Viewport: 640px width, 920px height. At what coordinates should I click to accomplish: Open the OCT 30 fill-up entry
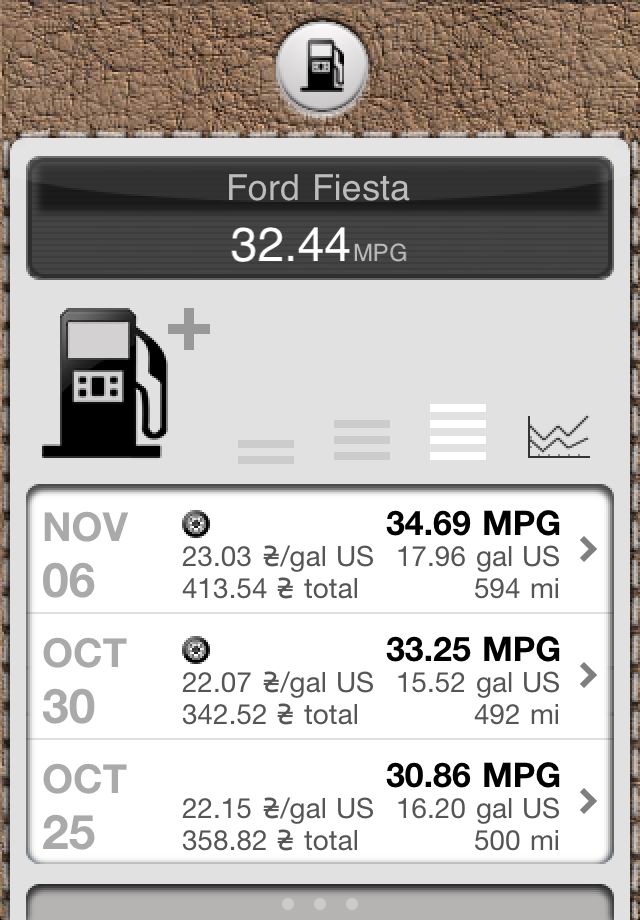pyautogui.click(x=319, y=677)
